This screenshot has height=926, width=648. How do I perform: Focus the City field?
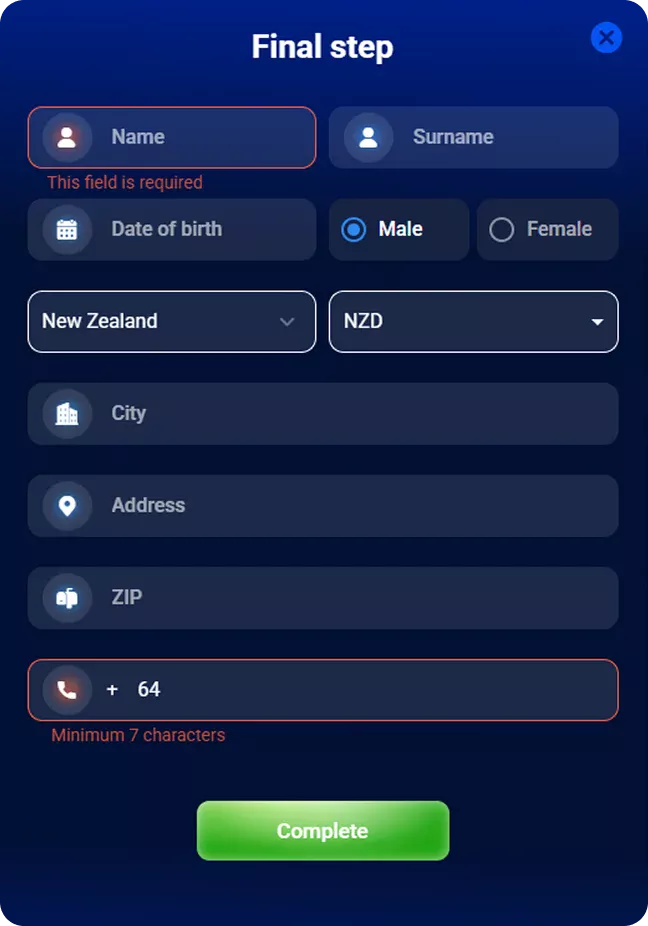(340, 413)
